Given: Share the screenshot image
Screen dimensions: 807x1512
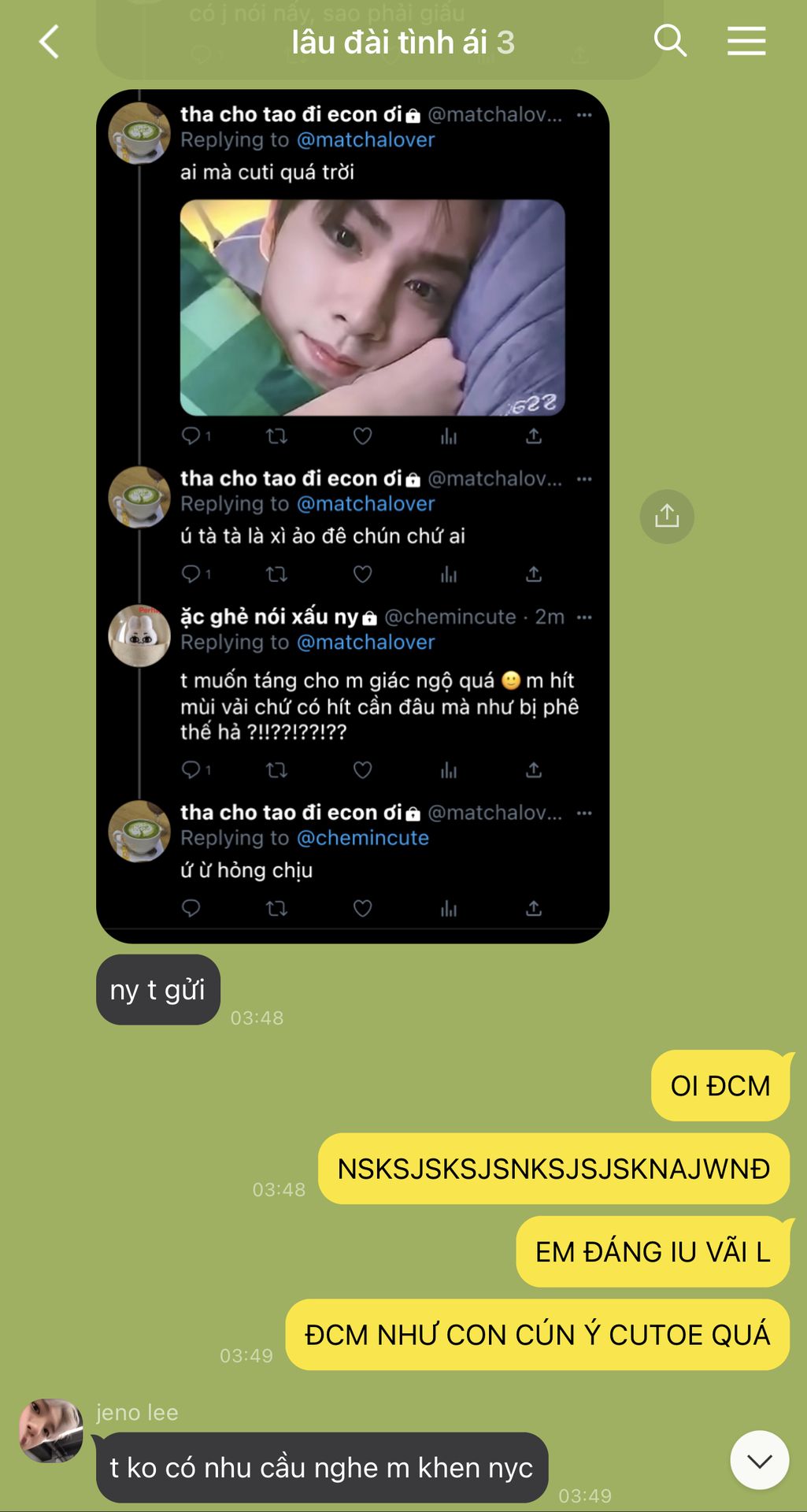Looking at the screenshot, I should (x=666, y=517).
